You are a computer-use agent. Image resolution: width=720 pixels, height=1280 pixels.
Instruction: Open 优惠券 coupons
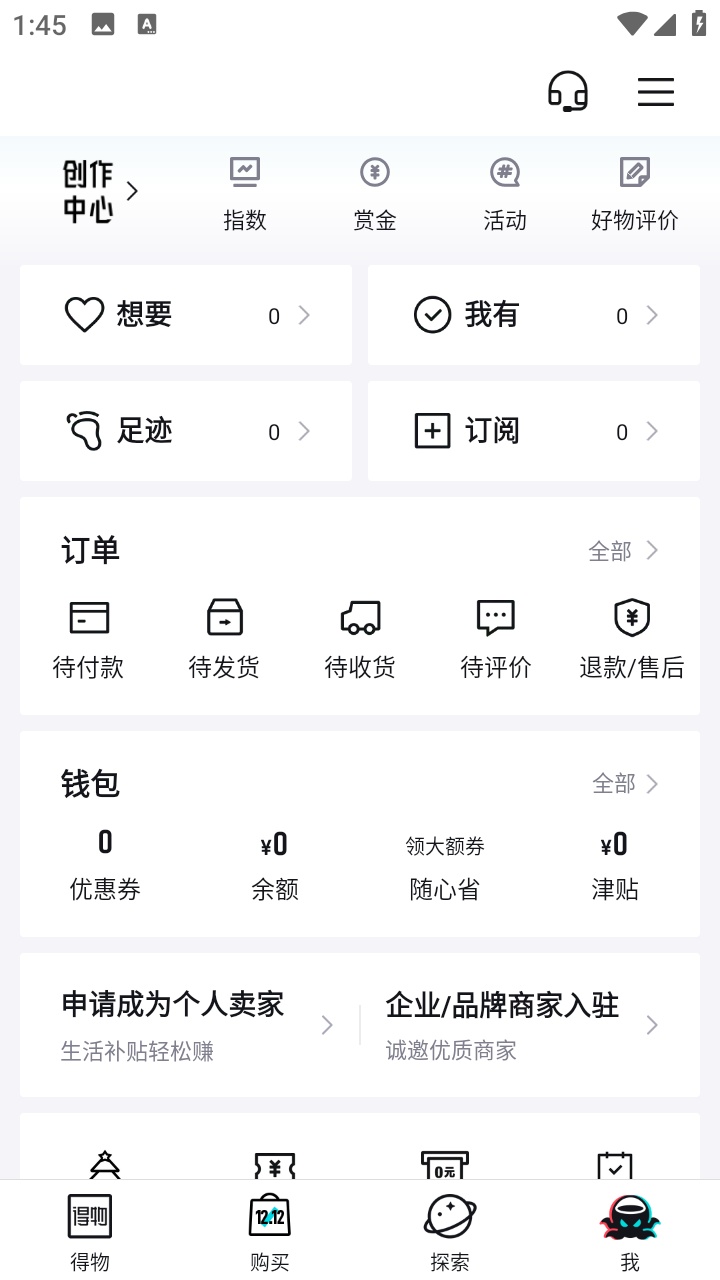105,866
